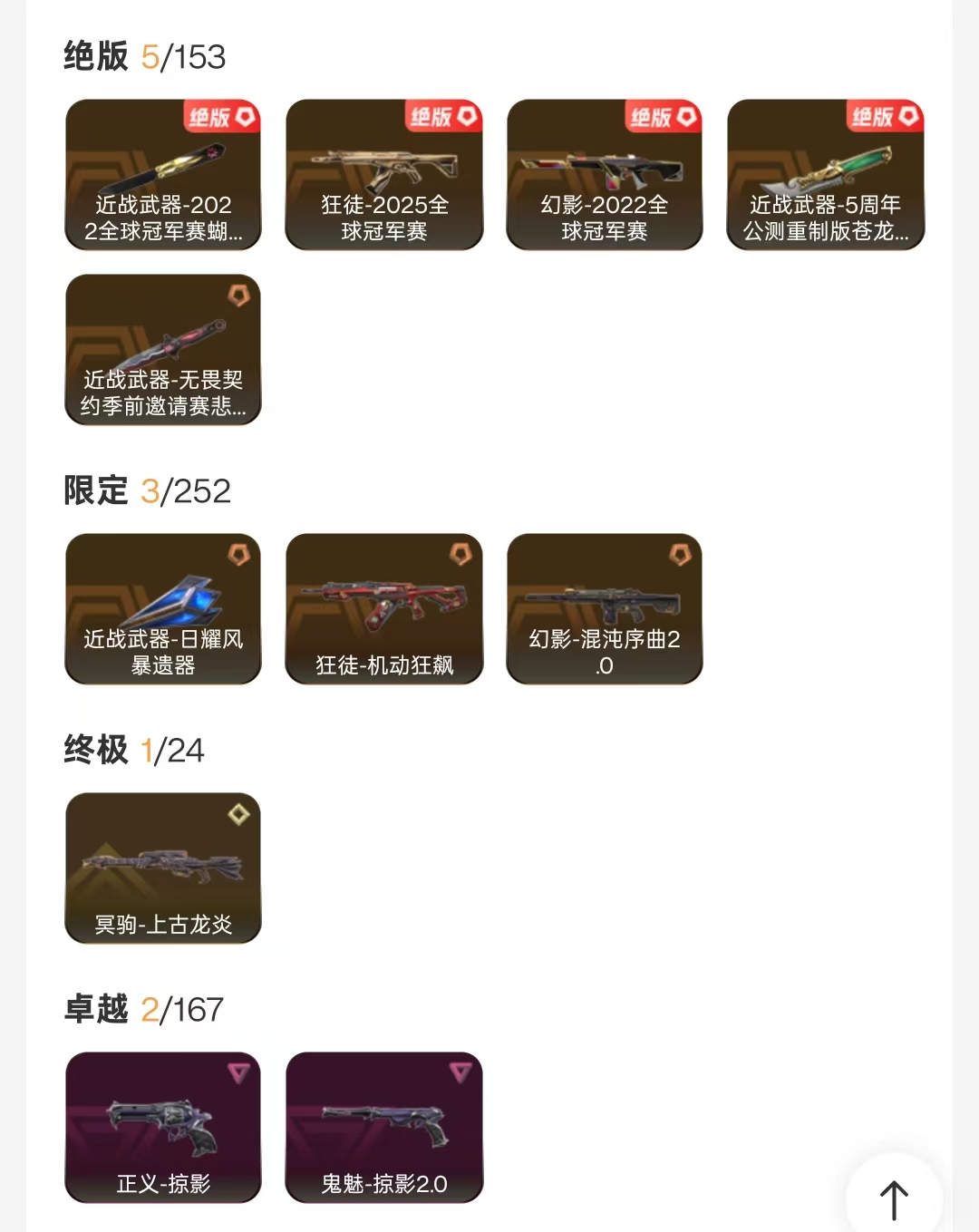979x1232 pixels.
Task: View the 近战武器-日耀风暴遗器 skin
Action: [x=163, y=609]
